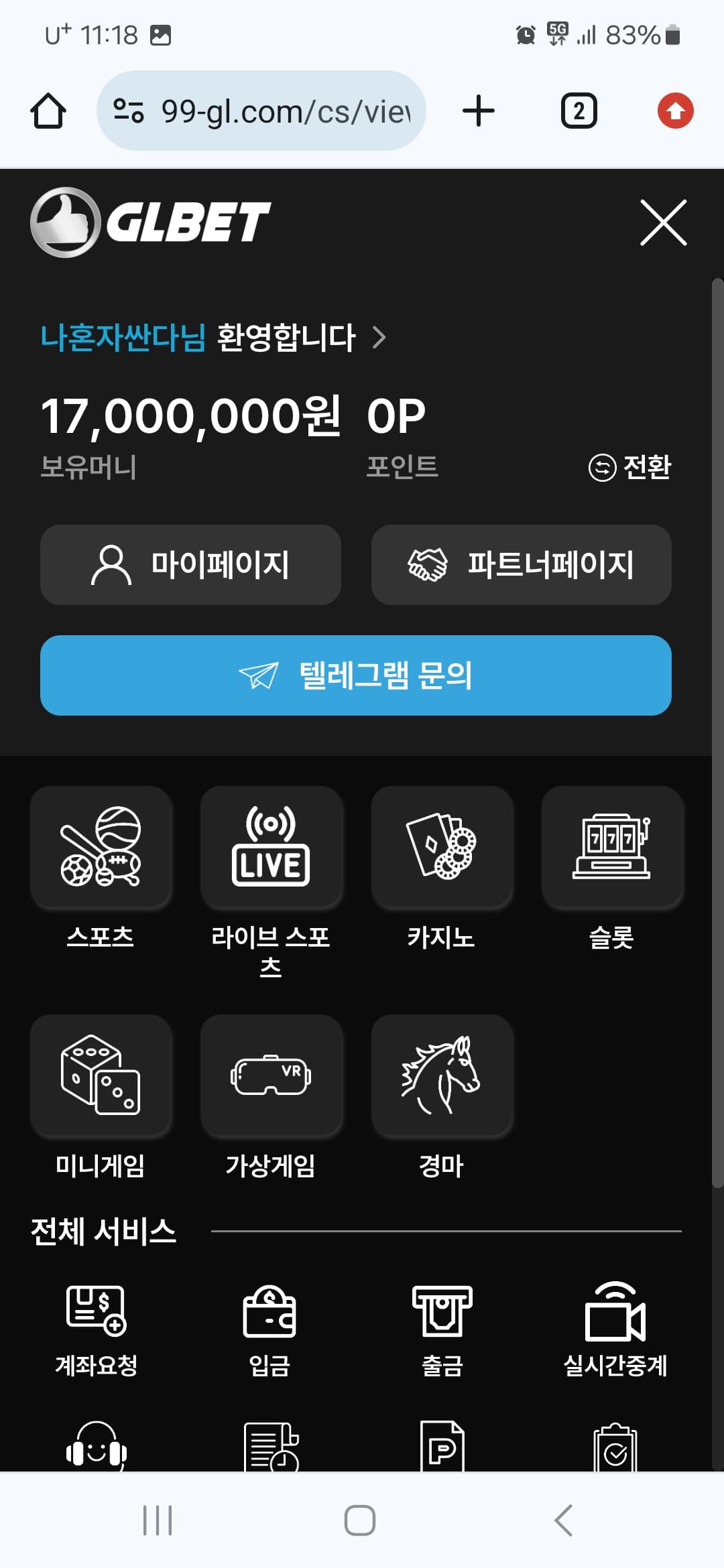
Task: Open browser home page
Action: click(x=48, y=111)
